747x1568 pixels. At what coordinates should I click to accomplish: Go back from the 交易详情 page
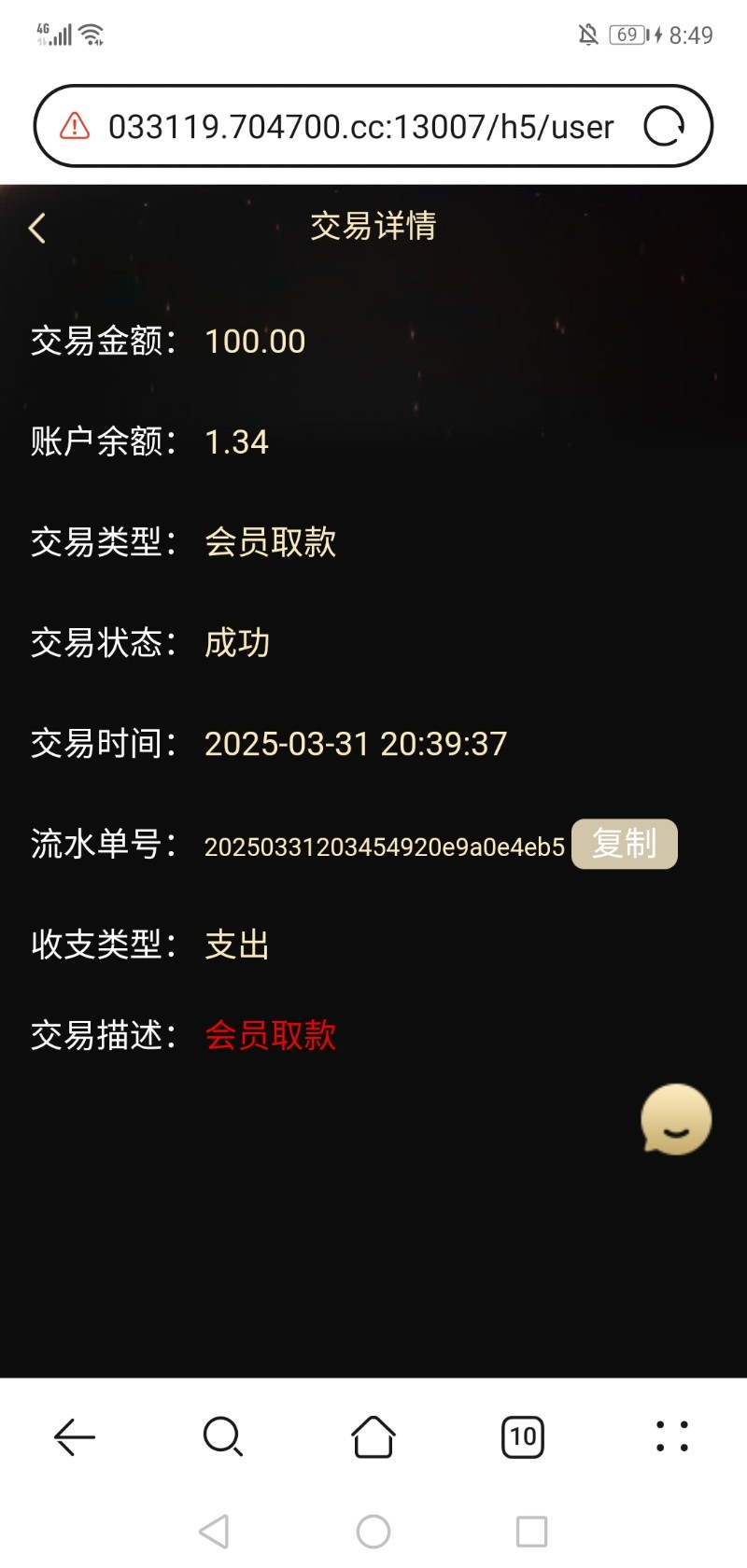point(37,228)
